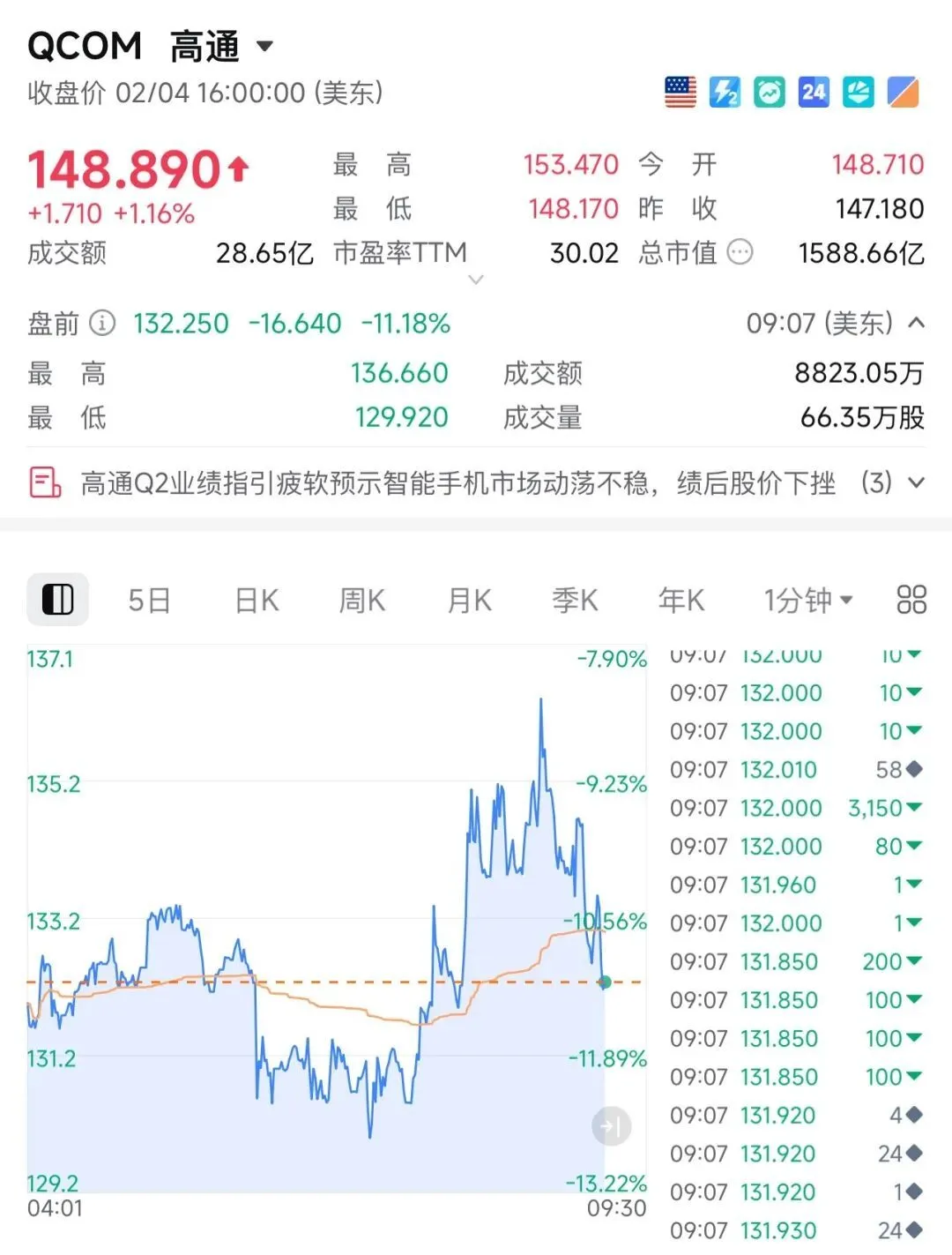
Task: Switch chart to 5日 view
Action: [x=149, y=601]
